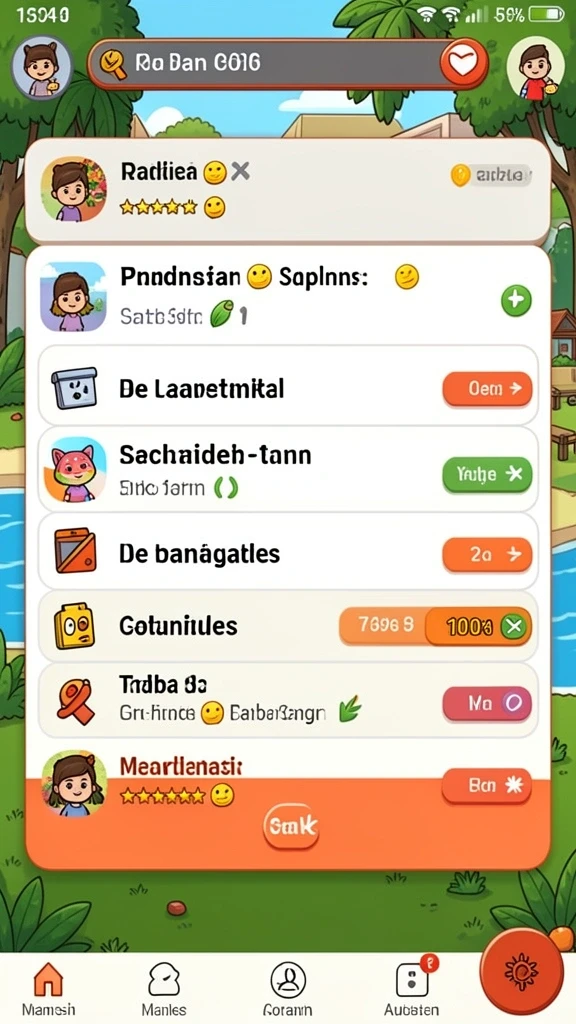Tap the heart button in the top bar
This screenshot has height=1024, width=576.
point(463,63)
